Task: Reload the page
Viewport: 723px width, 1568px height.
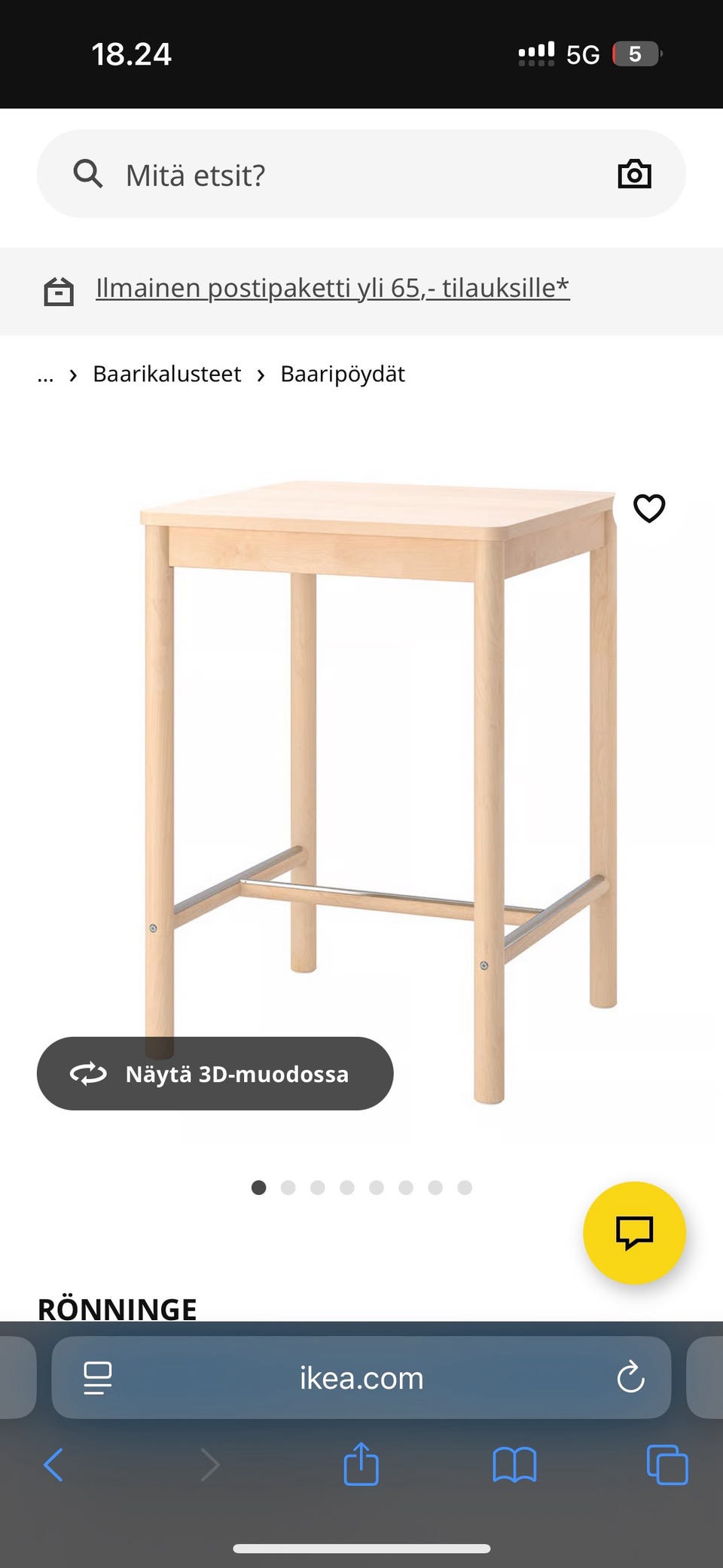Action: (630, 1377)
